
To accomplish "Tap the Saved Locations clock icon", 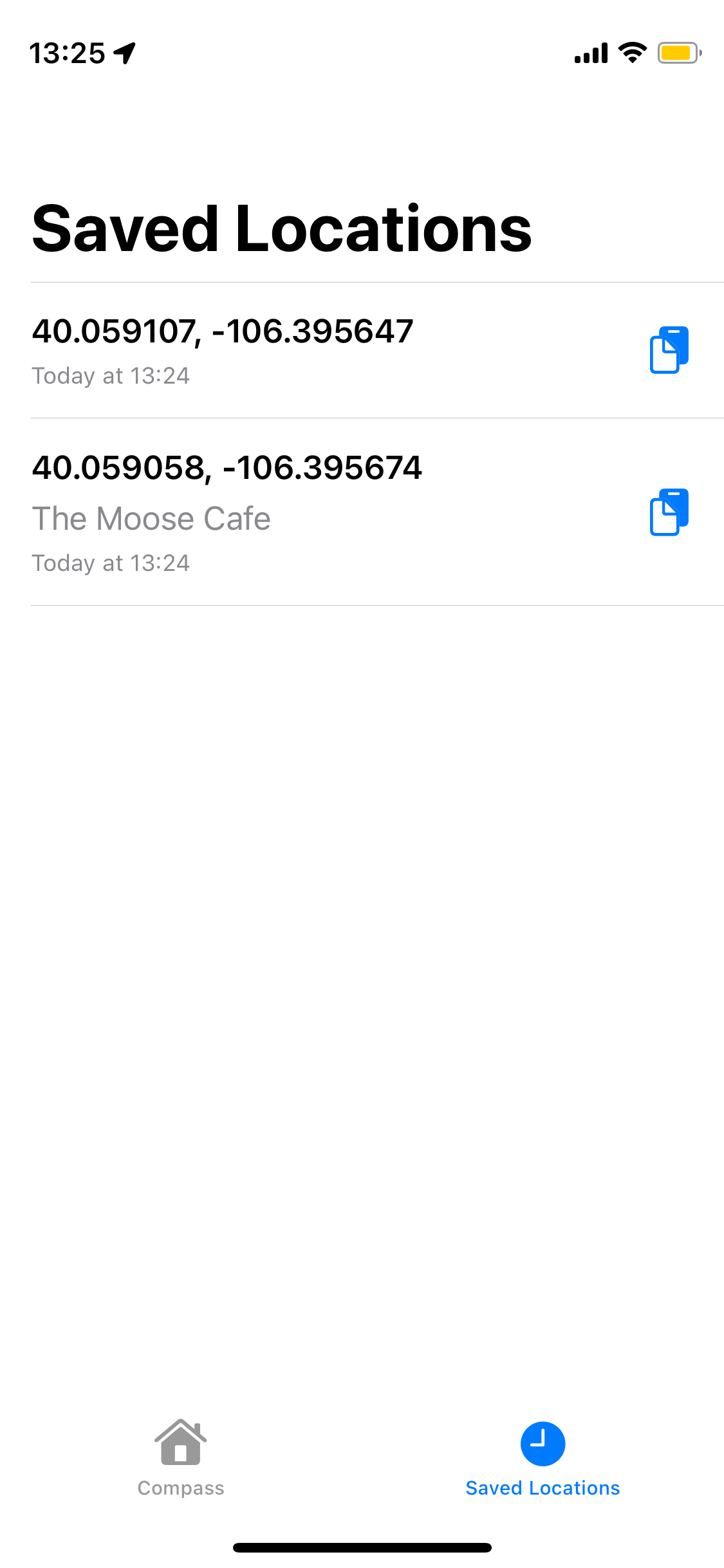I will coord(543,1442).
